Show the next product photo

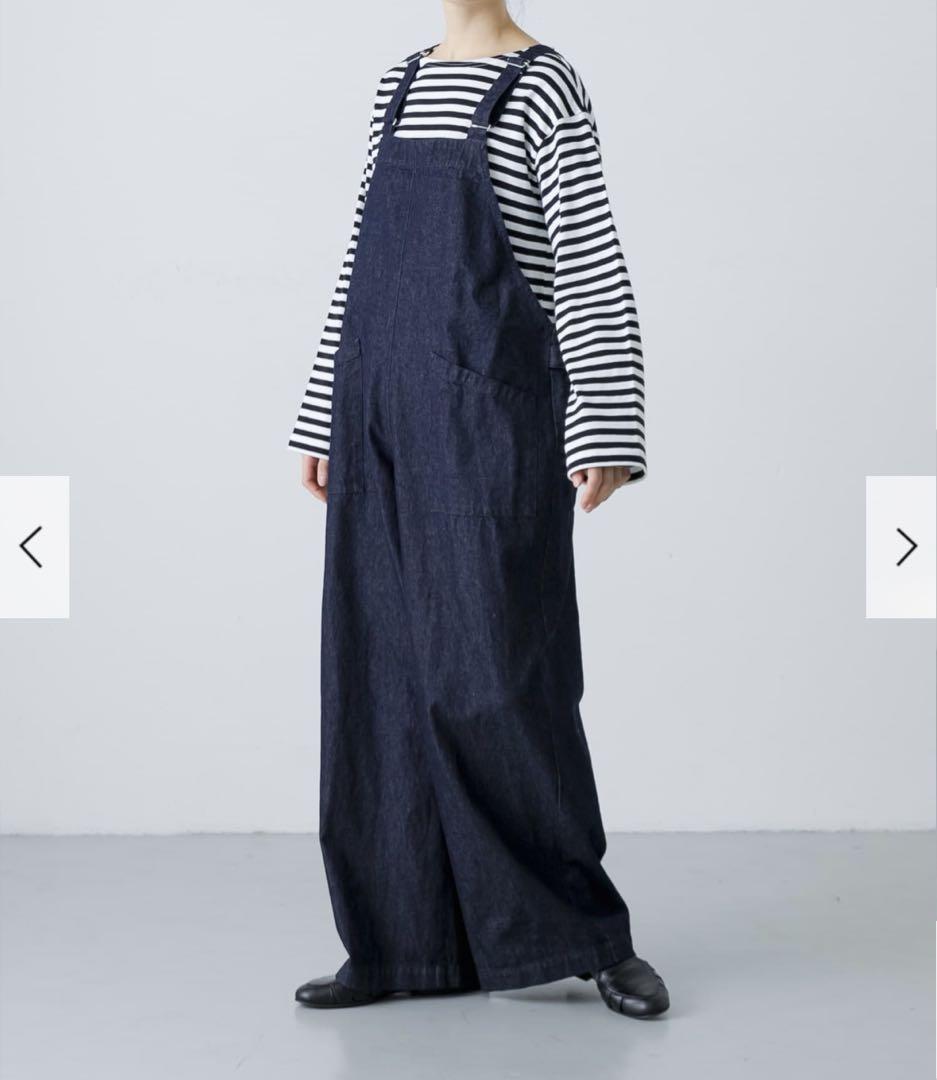tap(903, 547)
